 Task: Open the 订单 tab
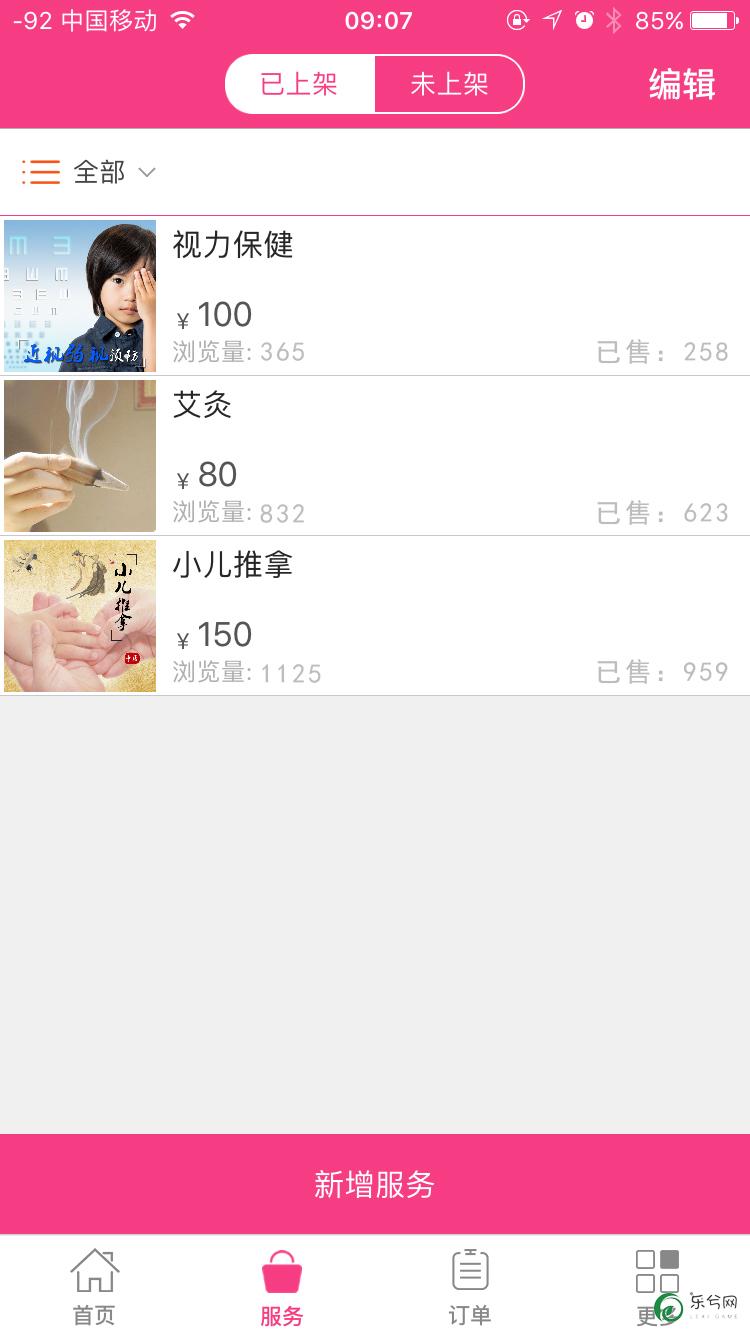(x=469, y=1286)
